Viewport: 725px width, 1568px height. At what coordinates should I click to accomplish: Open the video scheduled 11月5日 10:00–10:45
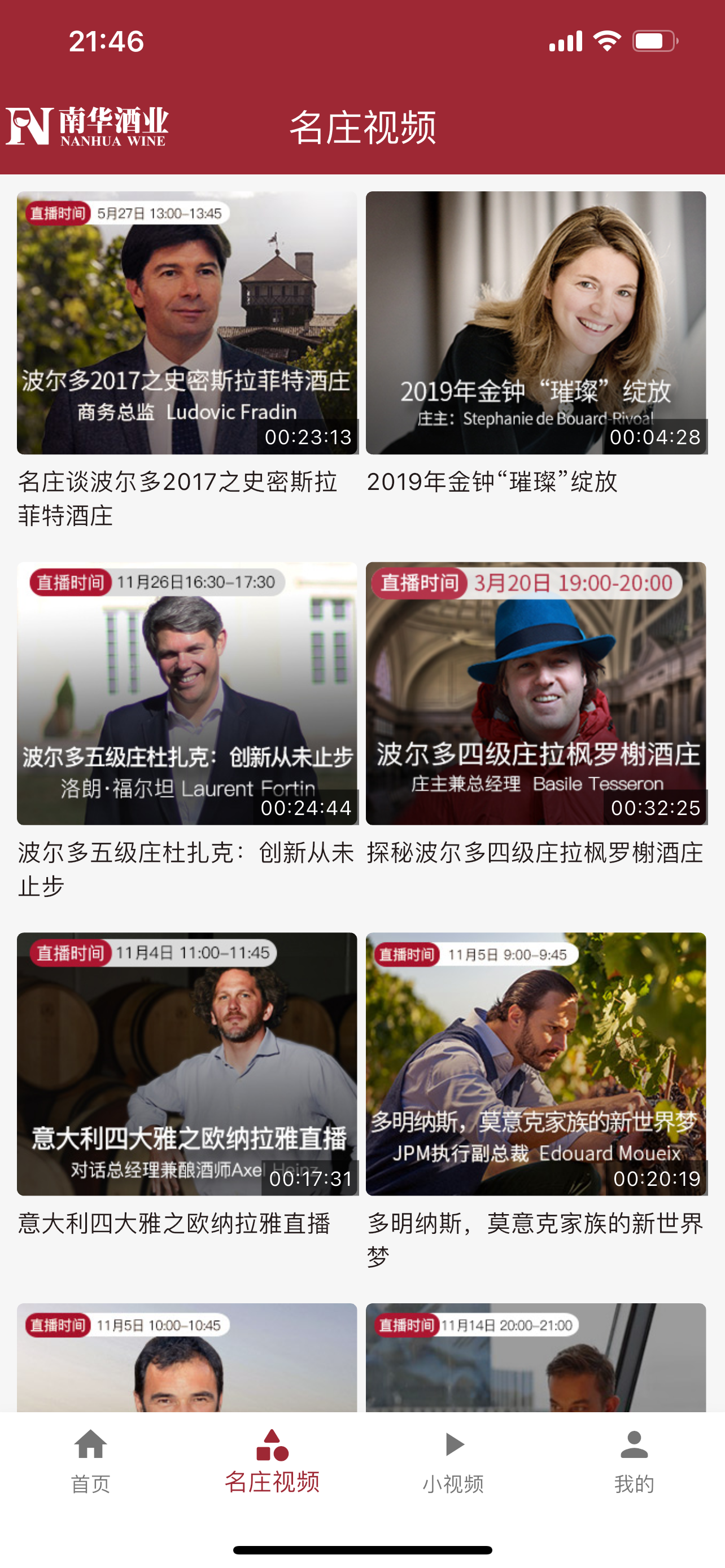[x=187, y=1357]
